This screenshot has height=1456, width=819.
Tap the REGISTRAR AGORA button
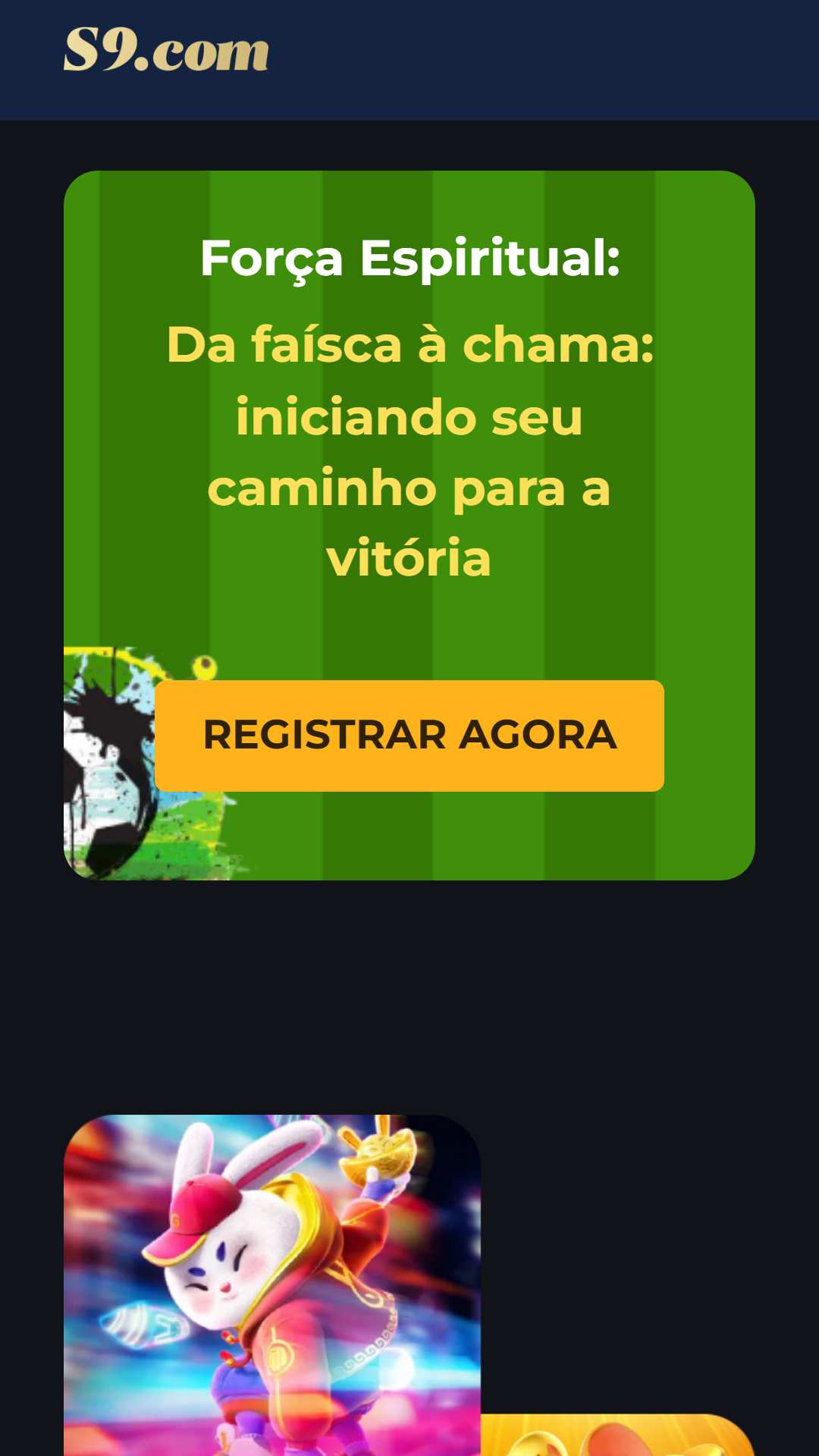409,736
